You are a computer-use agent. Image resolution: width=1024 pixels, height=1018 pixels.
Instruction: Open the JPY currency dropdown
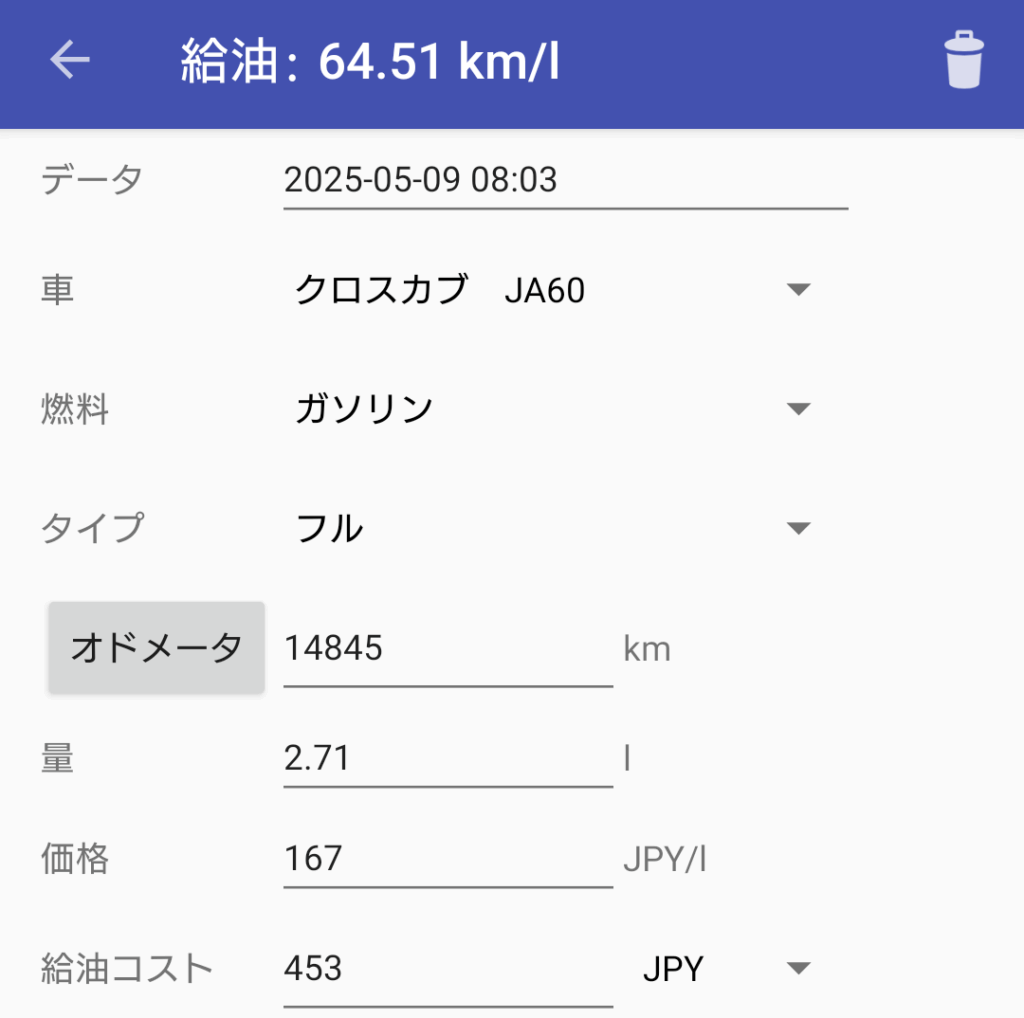[724, 968]
